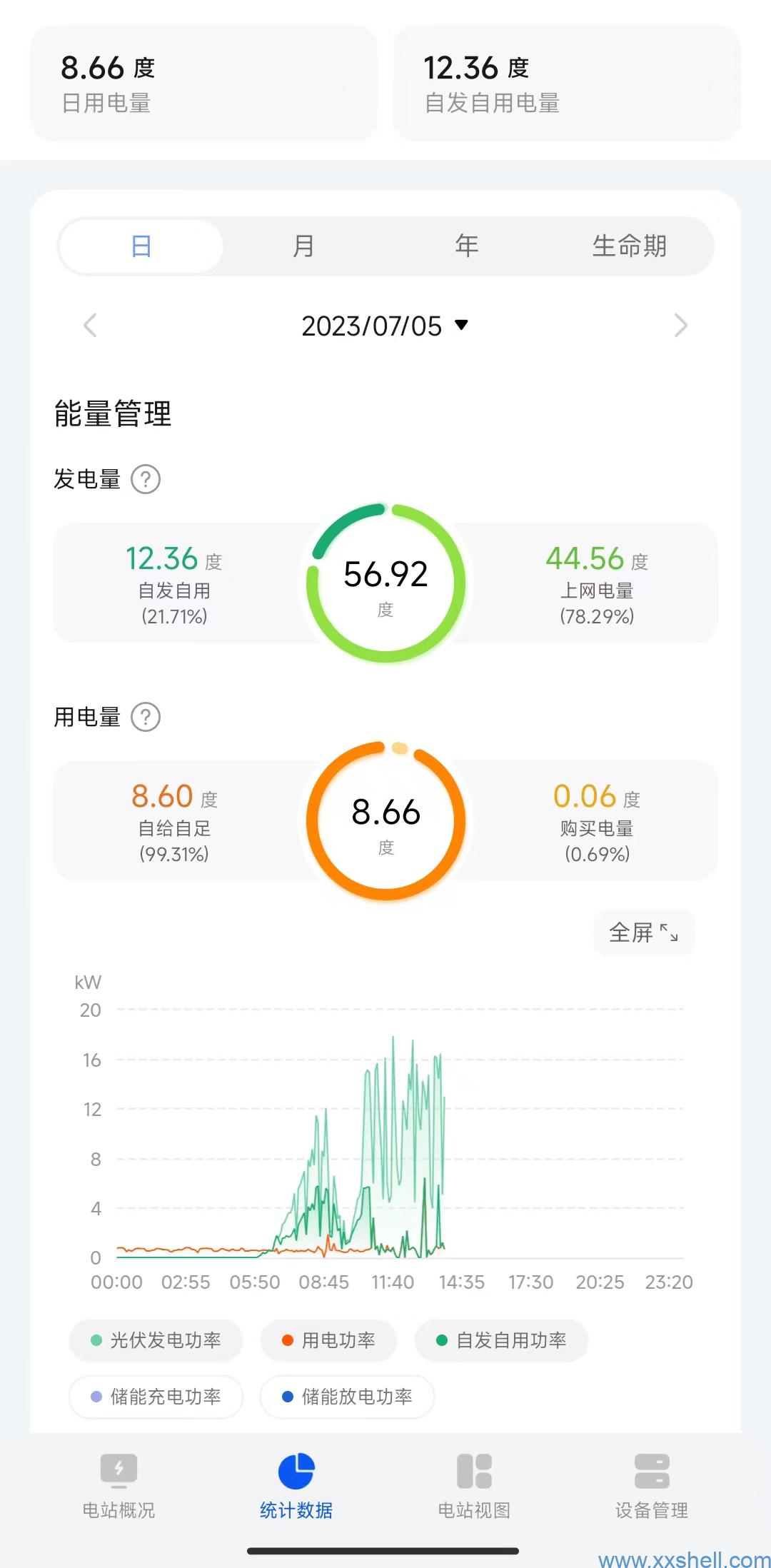Toggle the 光伏发电功率 chart series
Screen dimensions: 771x1568
point(156,1340)
